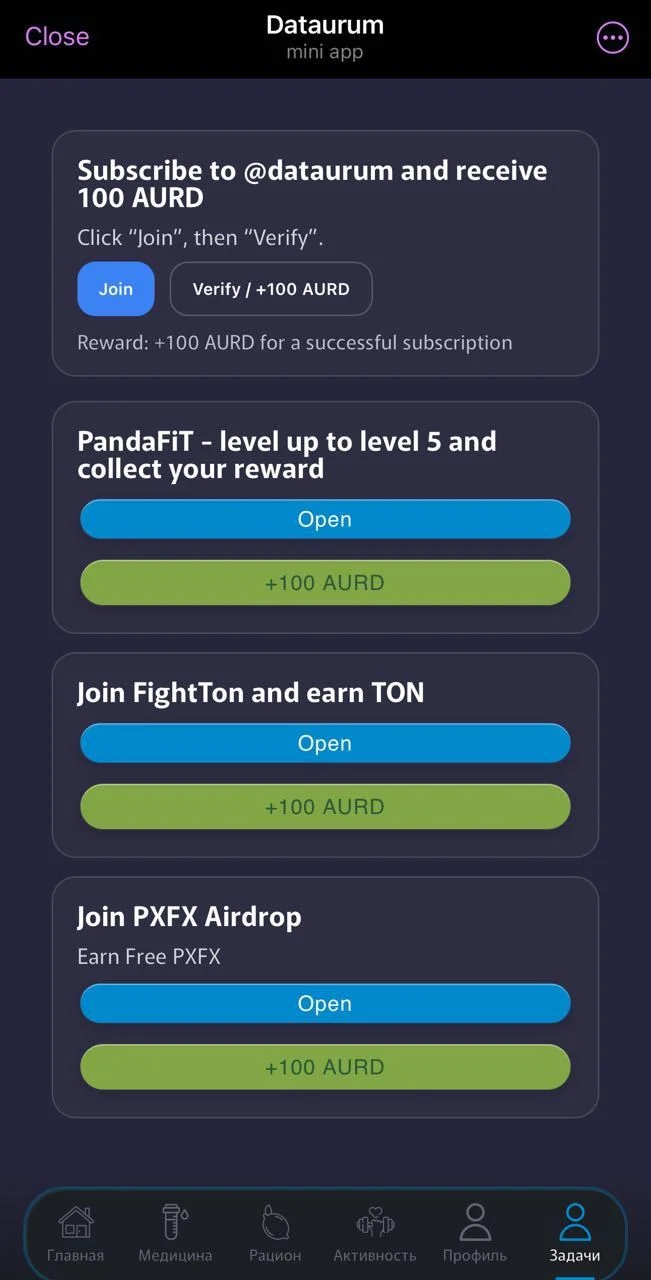651x1280 pixels.
Task: Select the Задачи tab
Action: 575,1233
